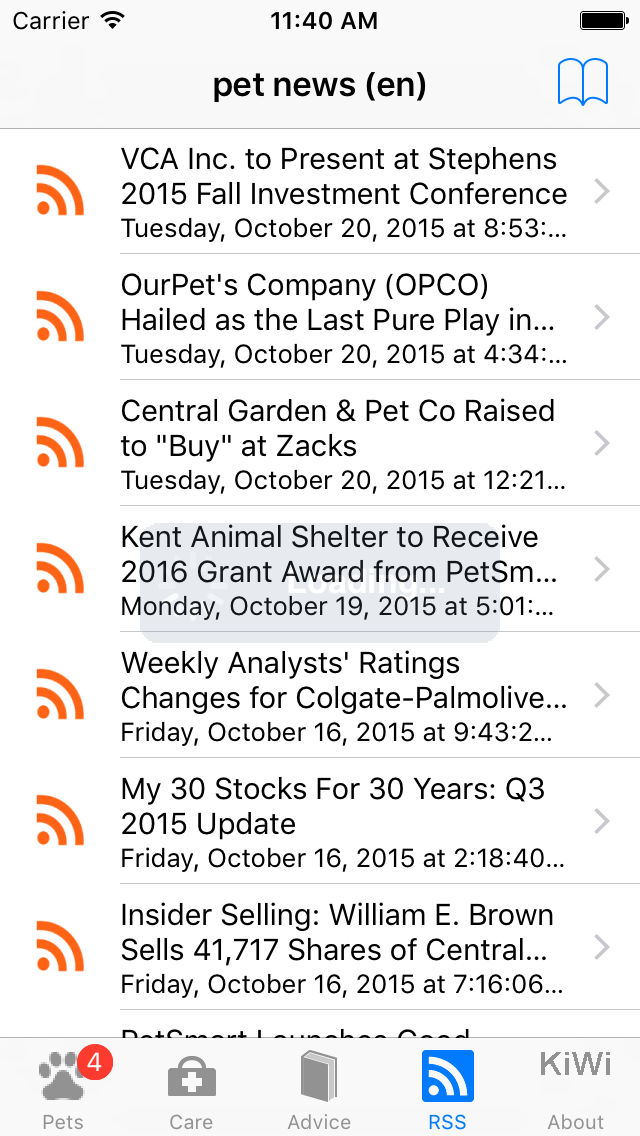Open the OurPet's Company (OPCO) article
Screen dimensions: 640x1136
coord(320,317)
